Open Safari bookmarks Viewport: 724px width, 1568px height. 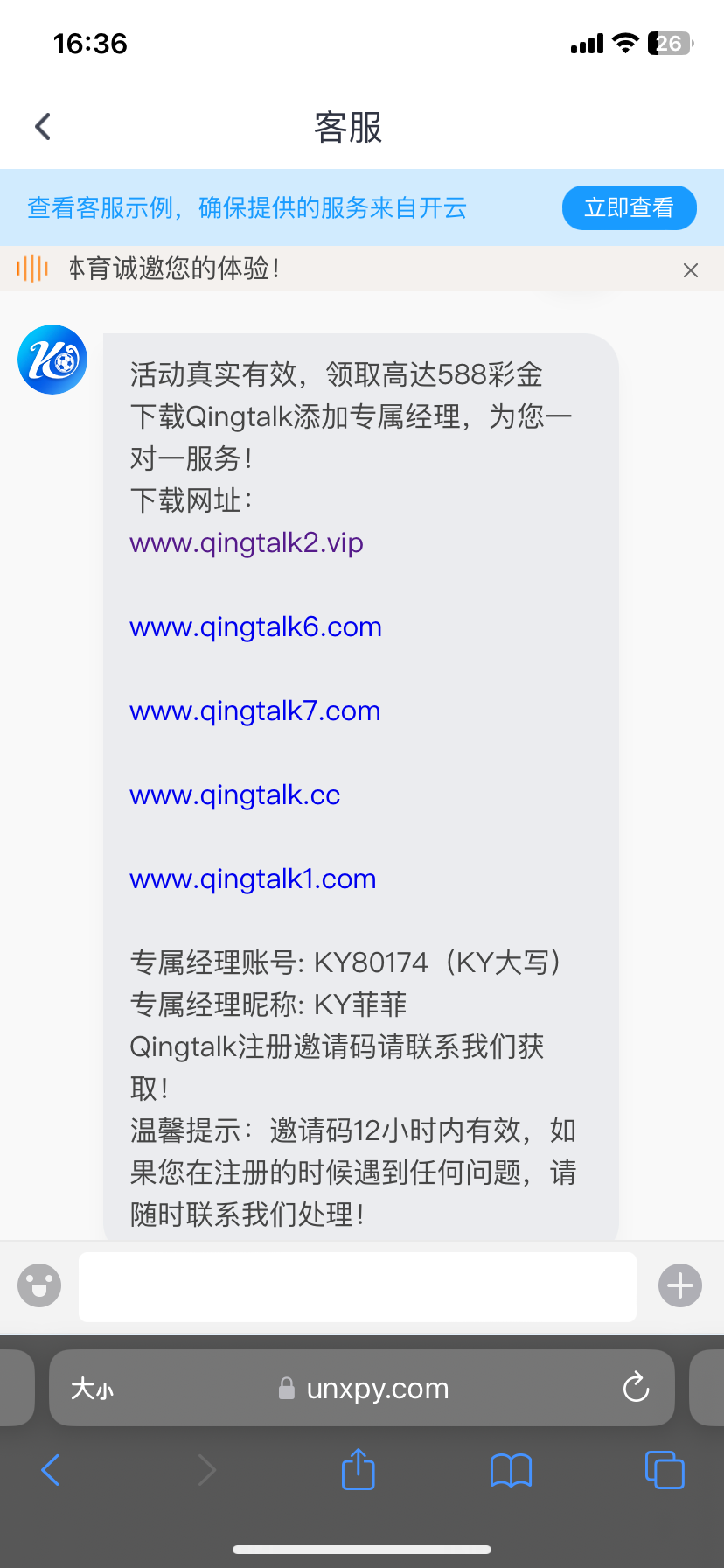click(511, 1470)
